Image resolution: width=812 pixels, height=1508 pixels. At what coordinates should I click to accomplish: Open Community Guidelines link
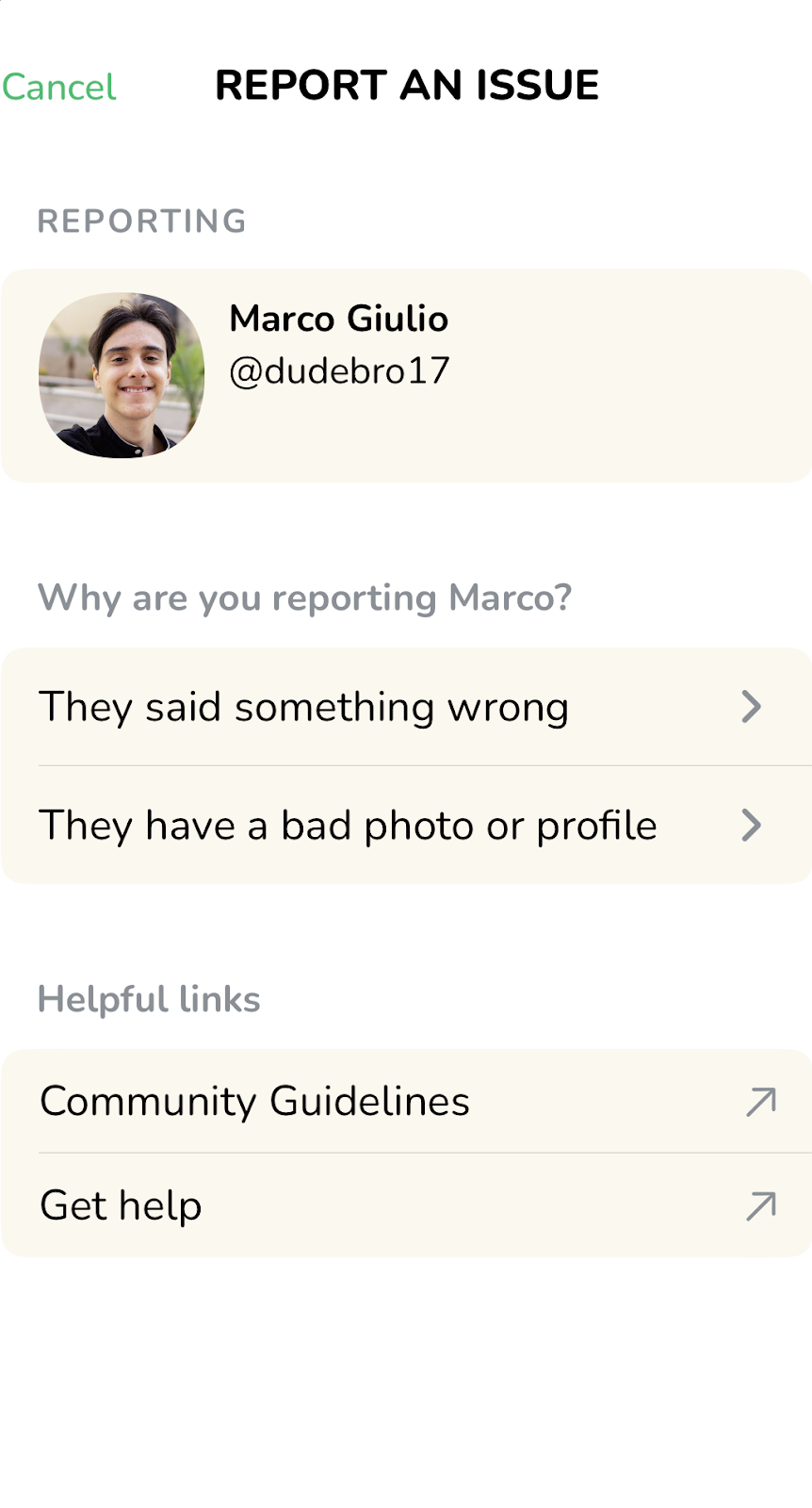pos(405,1101)
